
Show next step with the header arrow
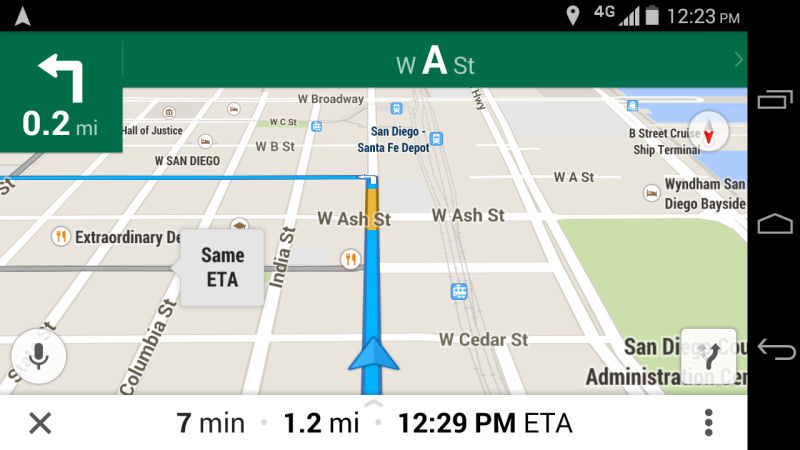point(739,60)
